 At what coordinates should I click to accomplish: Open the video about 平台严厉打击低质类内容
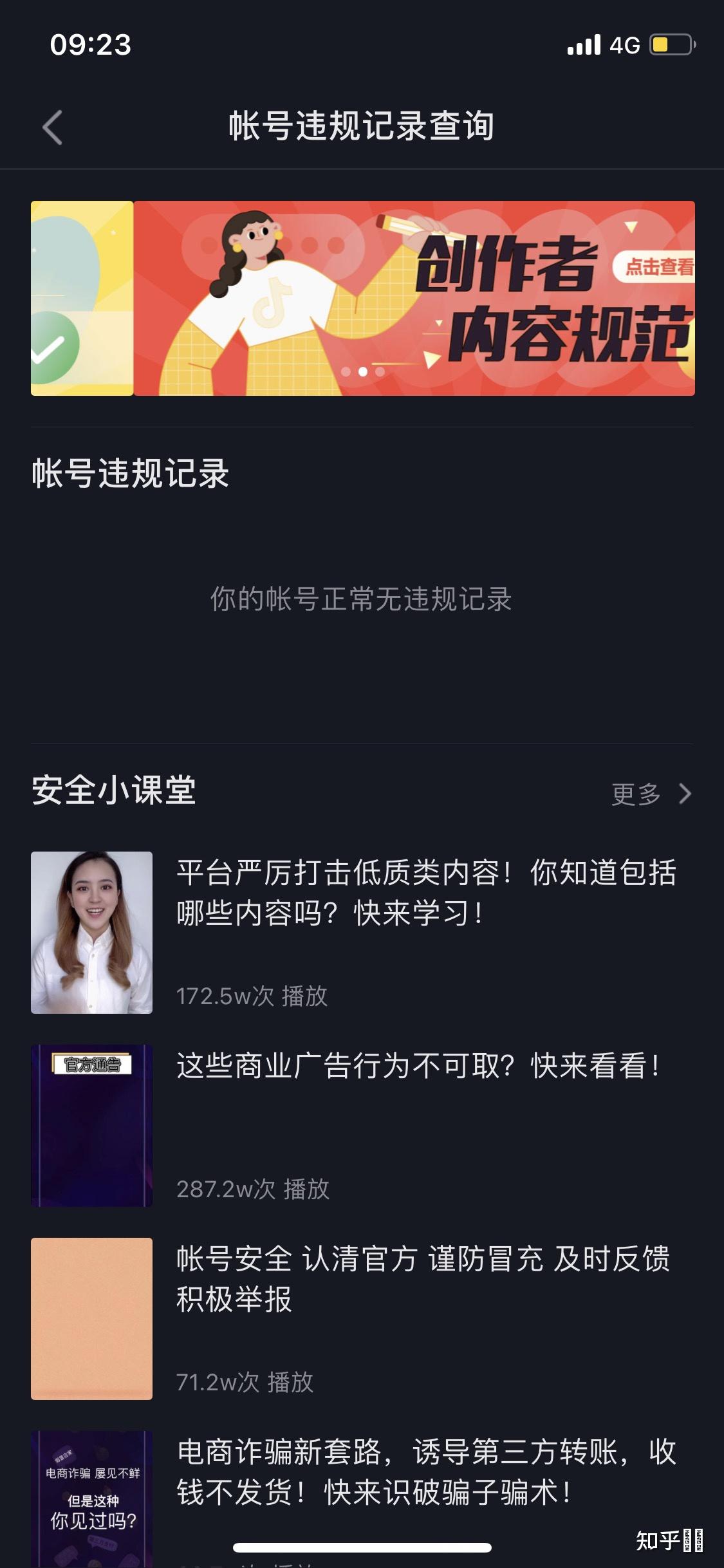426,893
